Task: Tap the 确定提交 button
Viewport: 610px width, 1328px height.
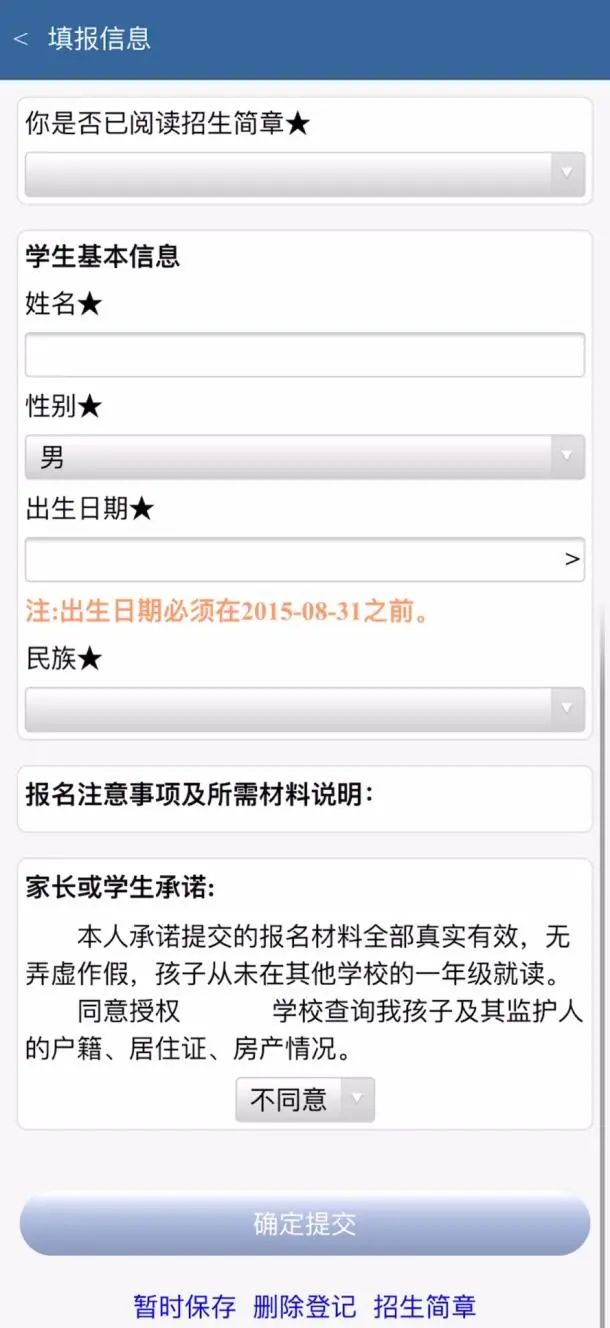Action: (x=304, y=1224)
